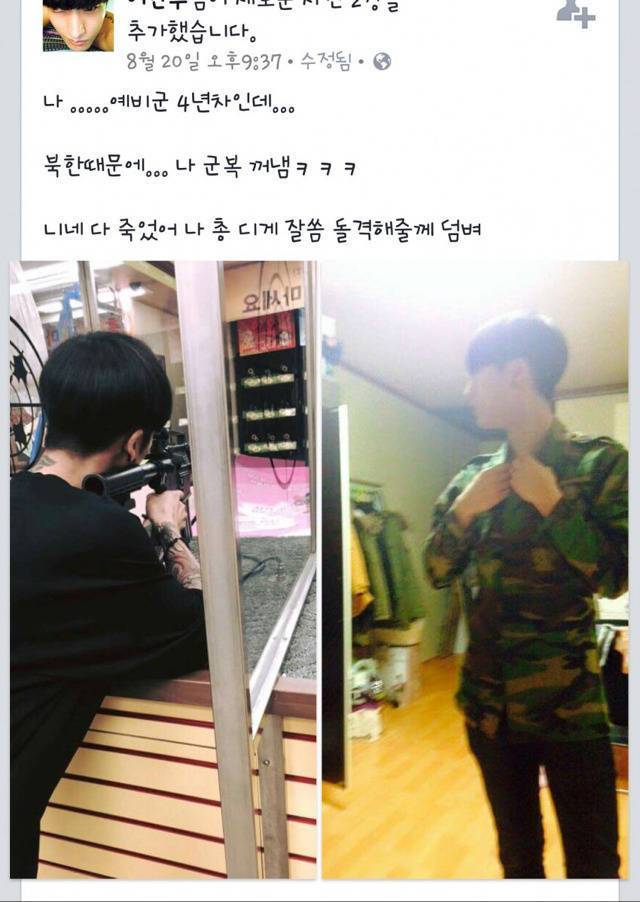Open the post timestamp 8월 20일 오후 9:37

(205, 62)
